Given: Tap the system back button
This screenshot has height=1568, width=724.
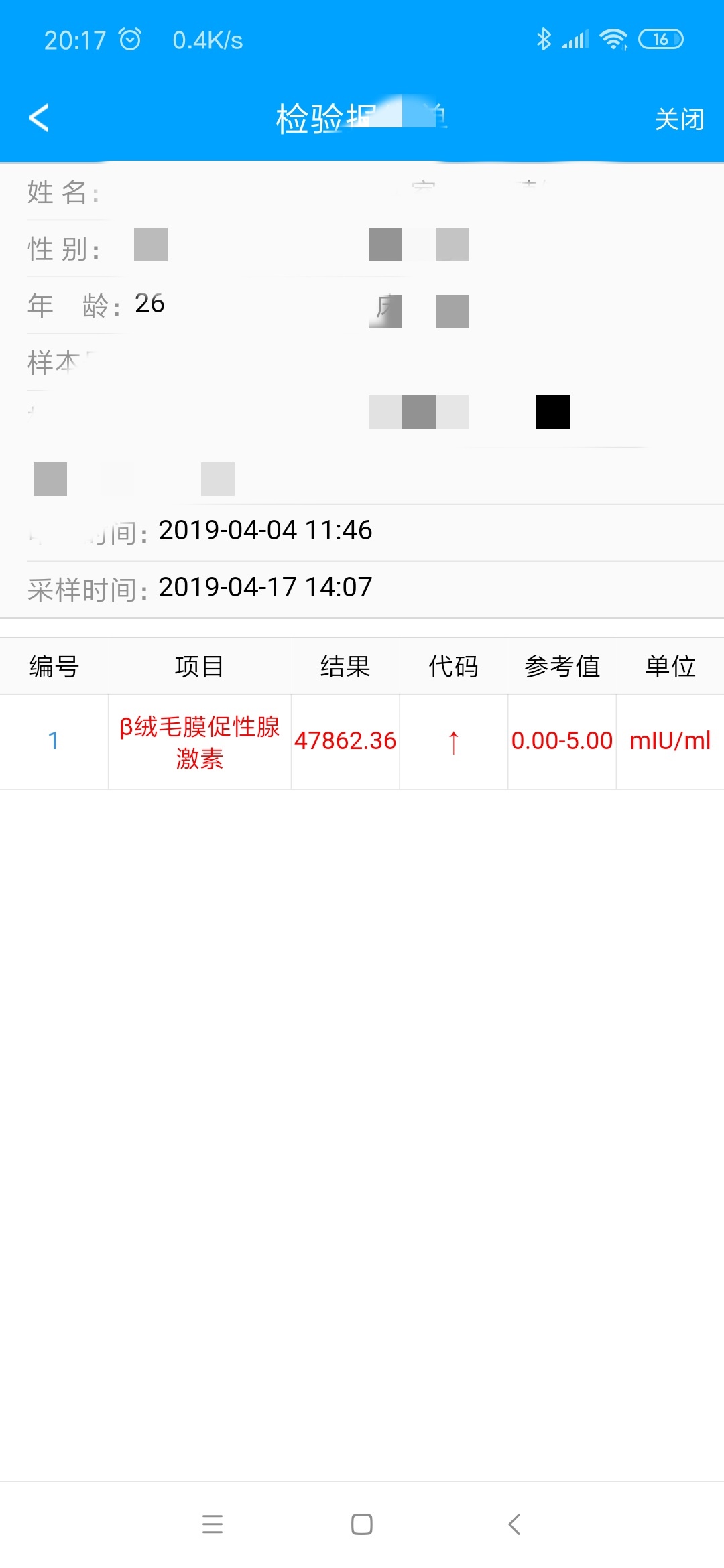Looking at the screenshot, I should coord(514,1524).
